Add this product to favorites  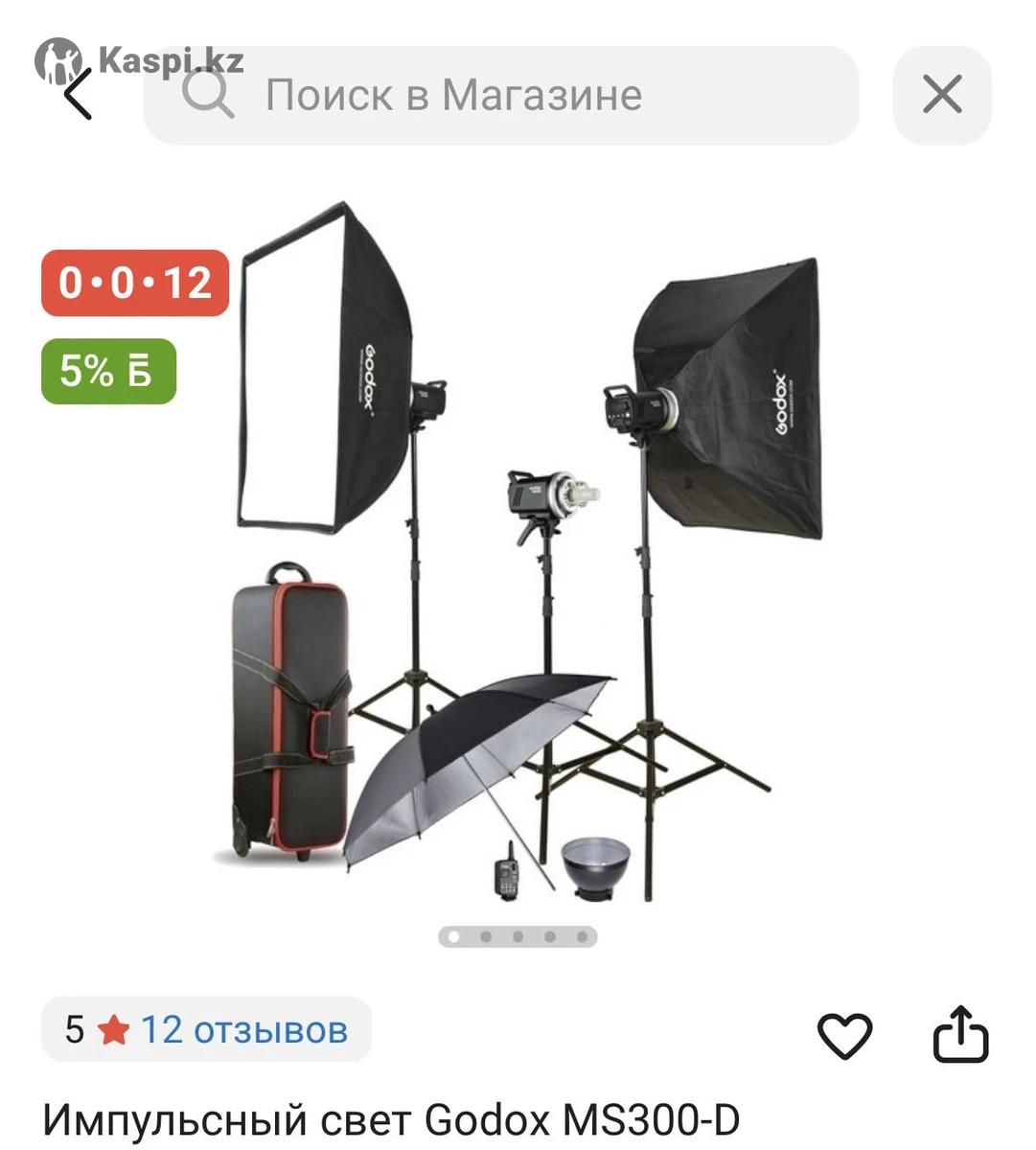pos(844,1035)
